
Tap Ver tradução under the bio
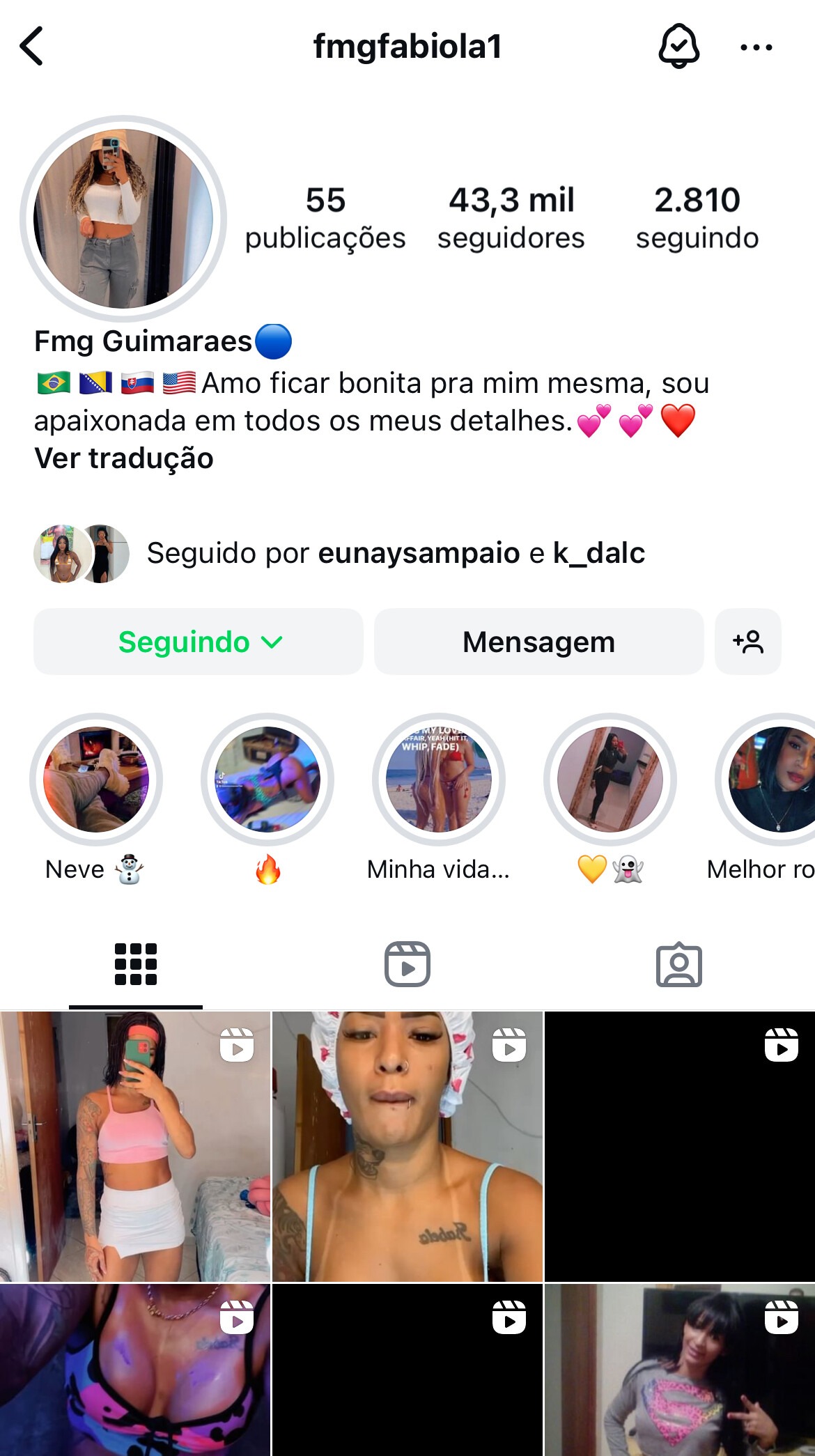[124, 458]
